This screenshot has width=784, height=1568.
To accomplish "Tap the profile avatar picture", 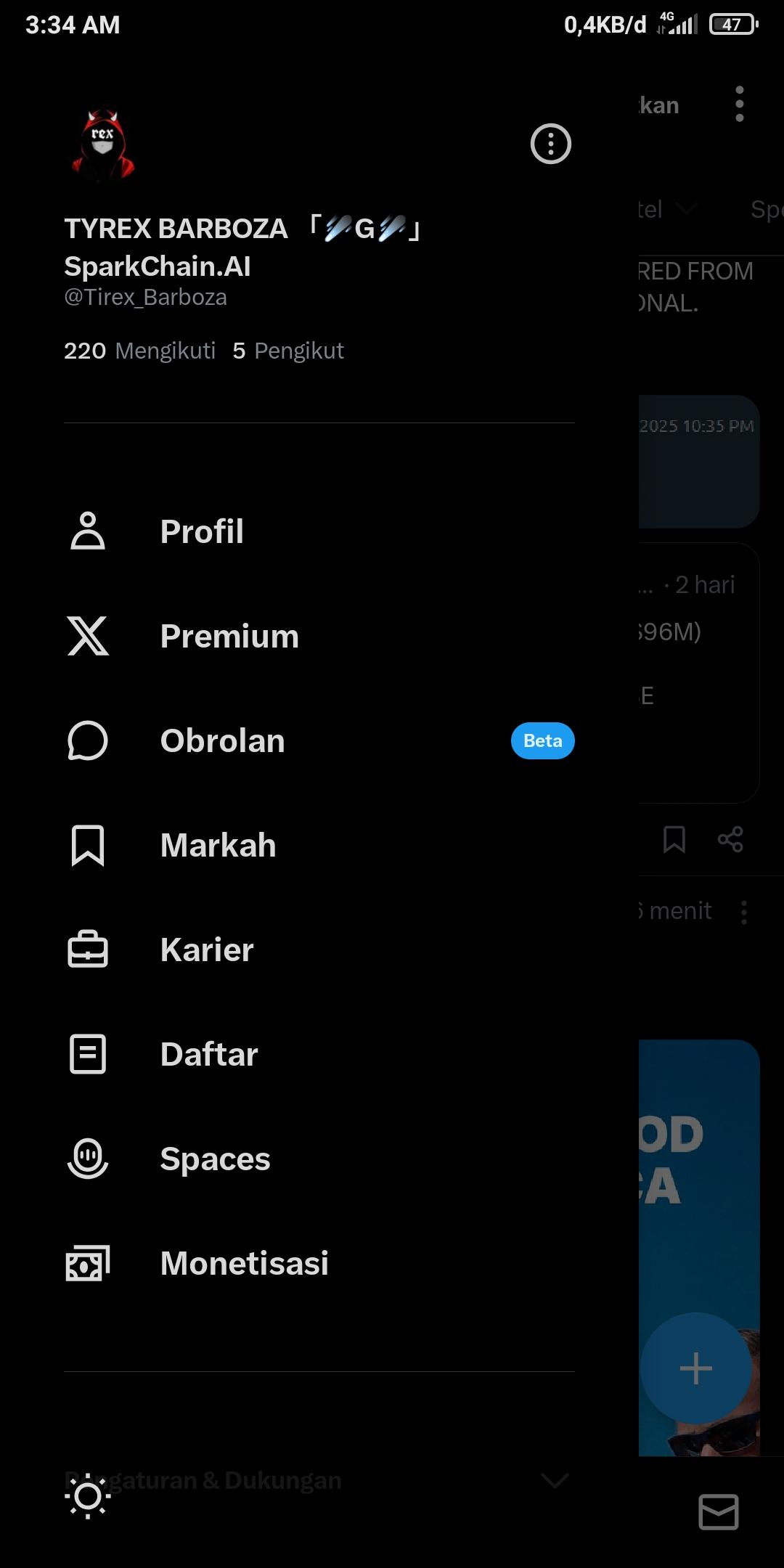I will pos(103,144).
